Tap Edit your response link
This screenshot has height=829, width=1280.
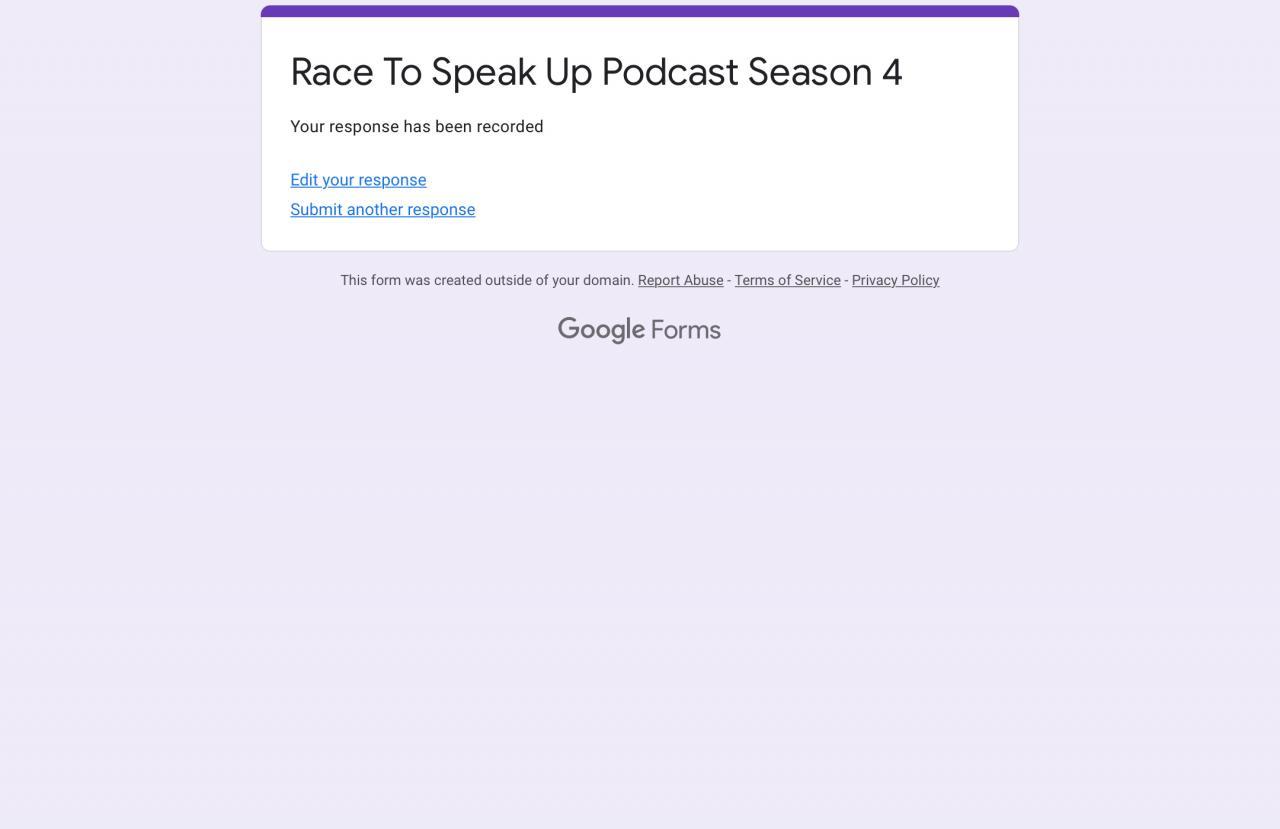point(358,180)
